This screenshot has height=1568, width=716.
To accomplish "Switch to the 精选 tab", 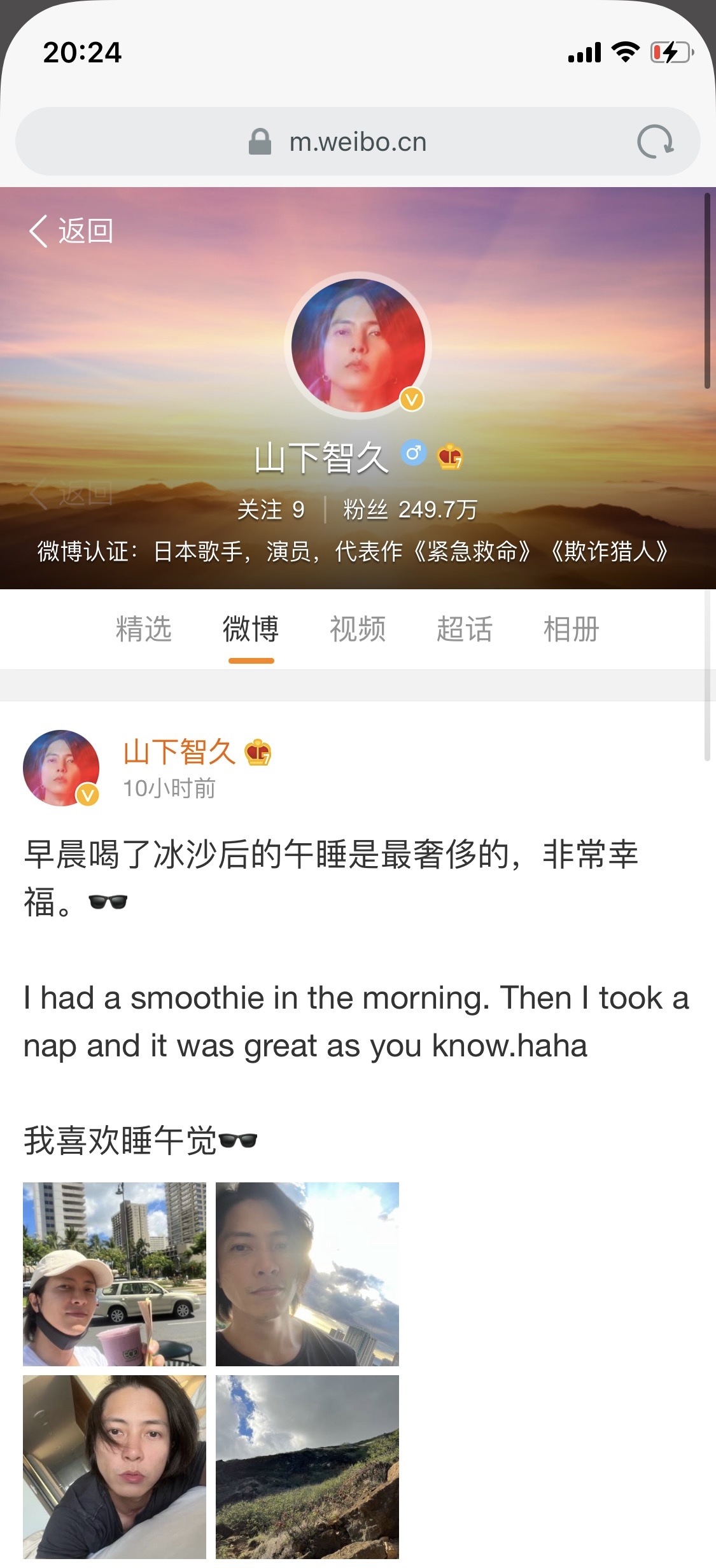I will (144, 629).
